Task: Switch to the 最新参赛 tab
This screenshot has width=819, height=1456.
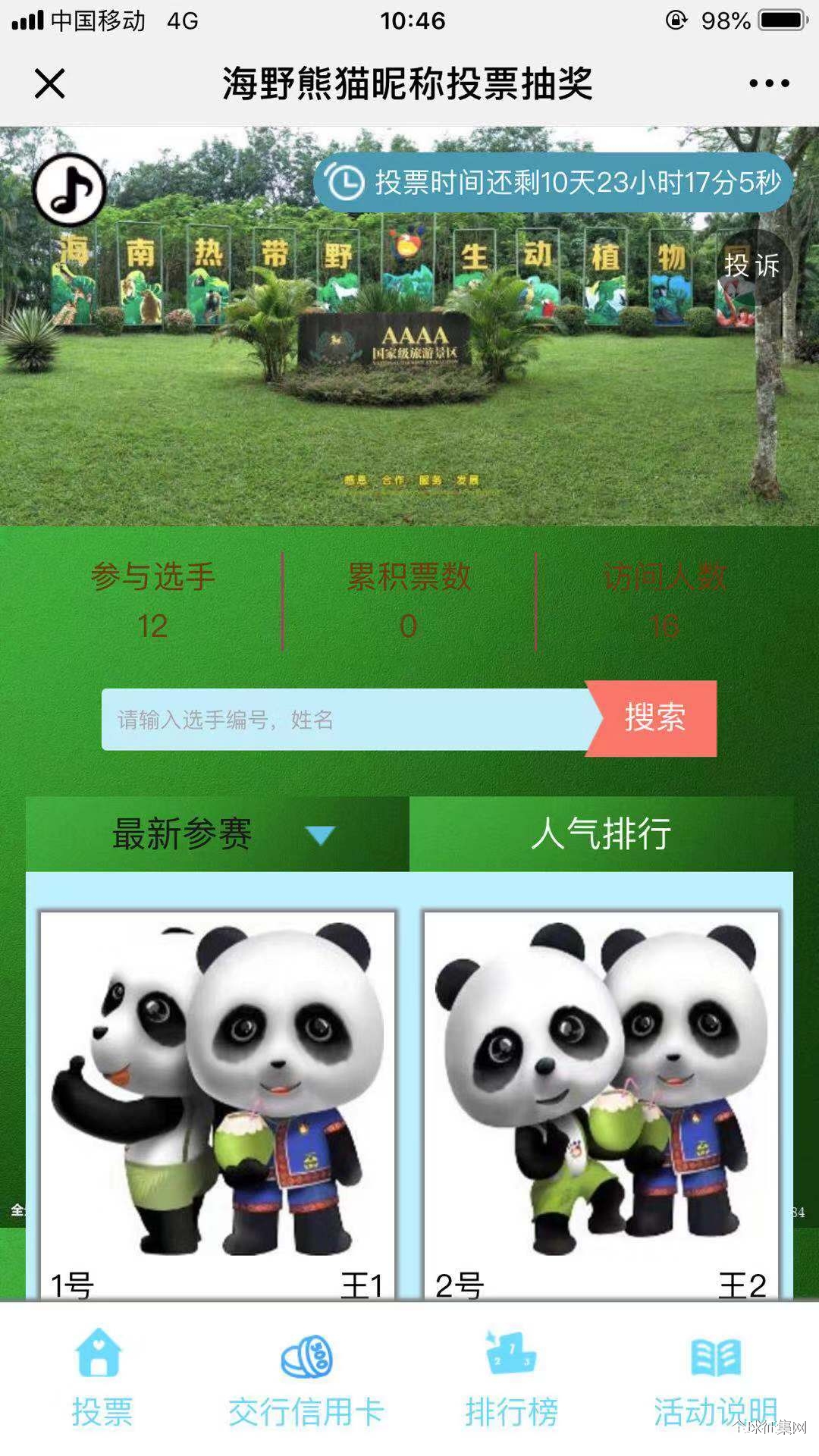Action: tap(218, 834)
